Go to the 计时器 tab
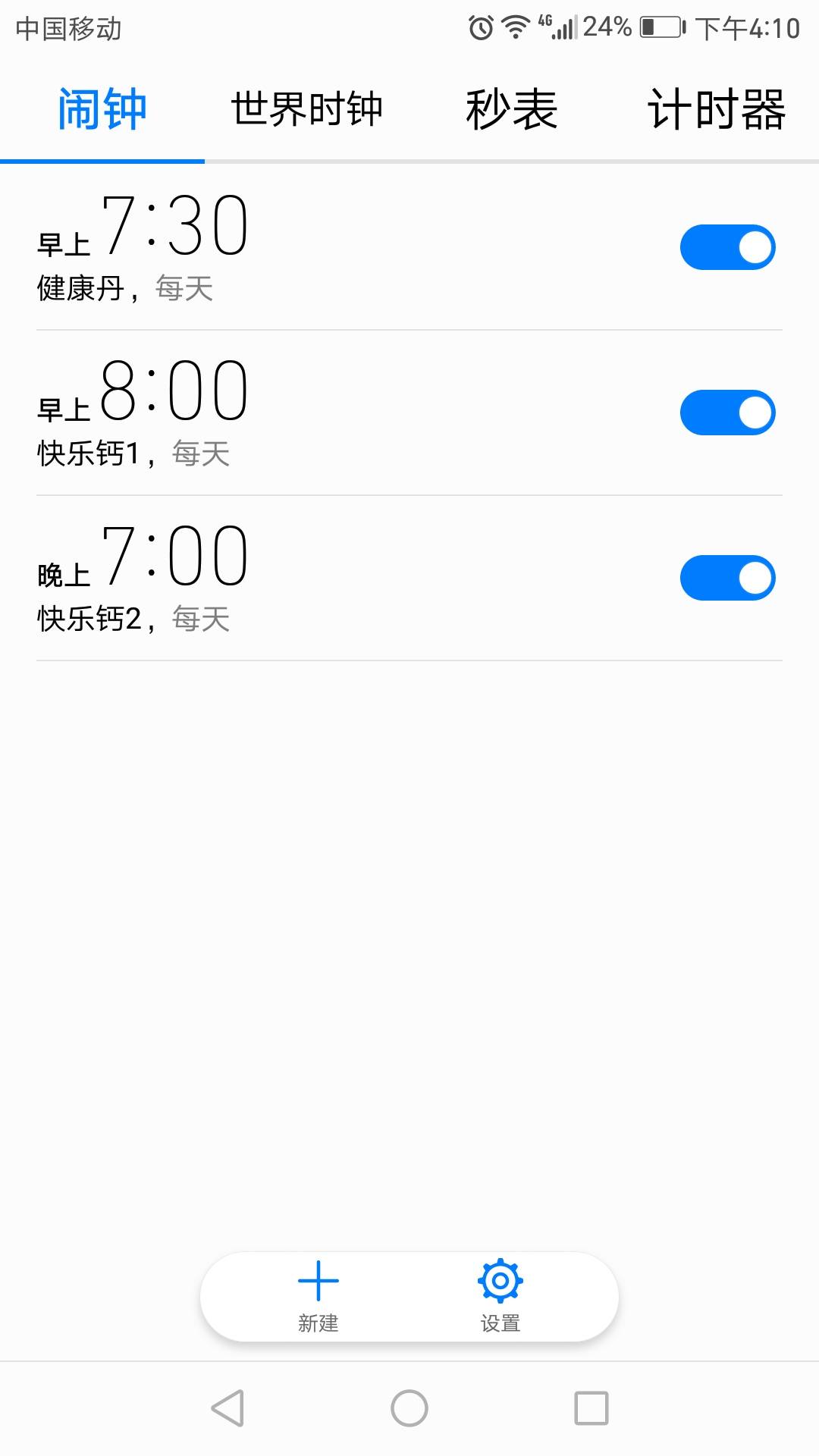Screen dimensions: 819x1456 coord(716,109)
